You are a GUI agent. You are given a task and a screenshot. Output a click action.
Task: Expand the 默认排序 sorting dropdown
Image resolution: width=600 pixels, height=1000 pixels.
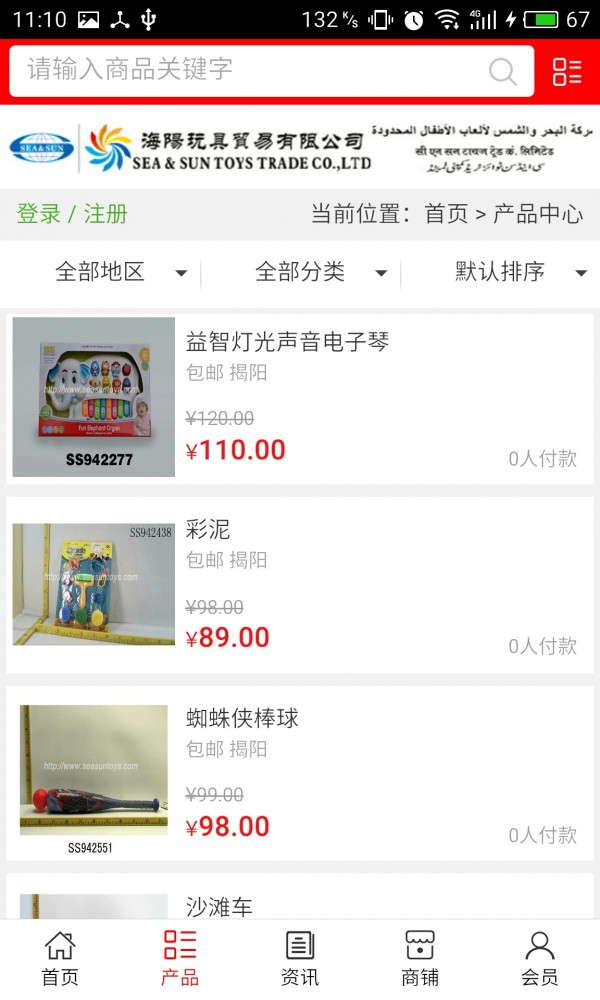520,272
